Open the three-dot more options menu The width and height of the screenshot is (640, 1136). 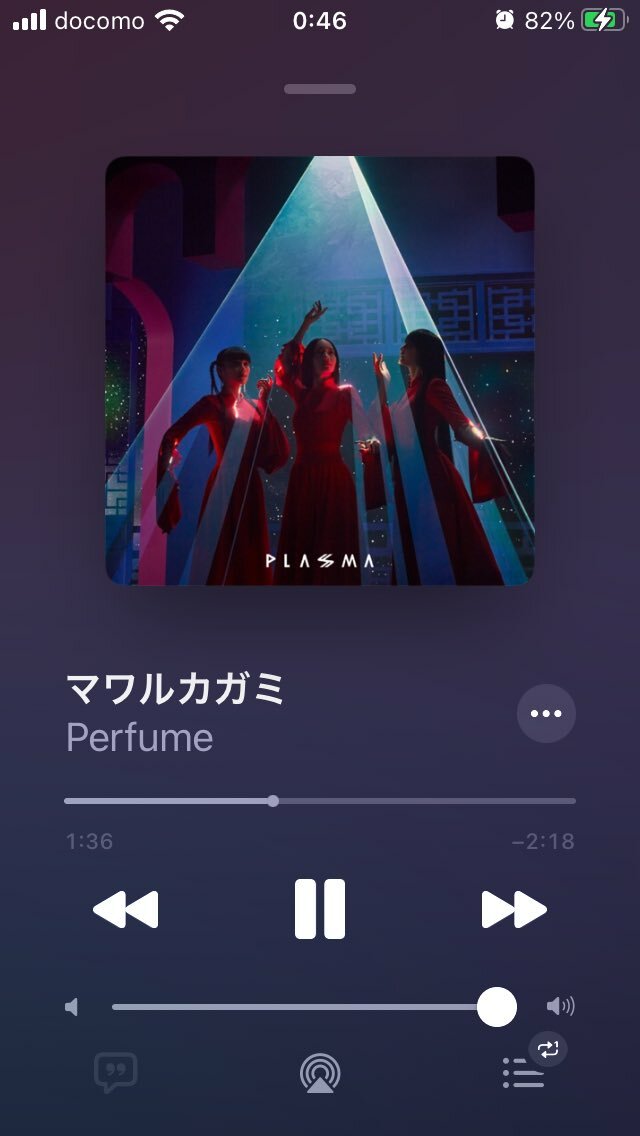[x=546, y=714]
